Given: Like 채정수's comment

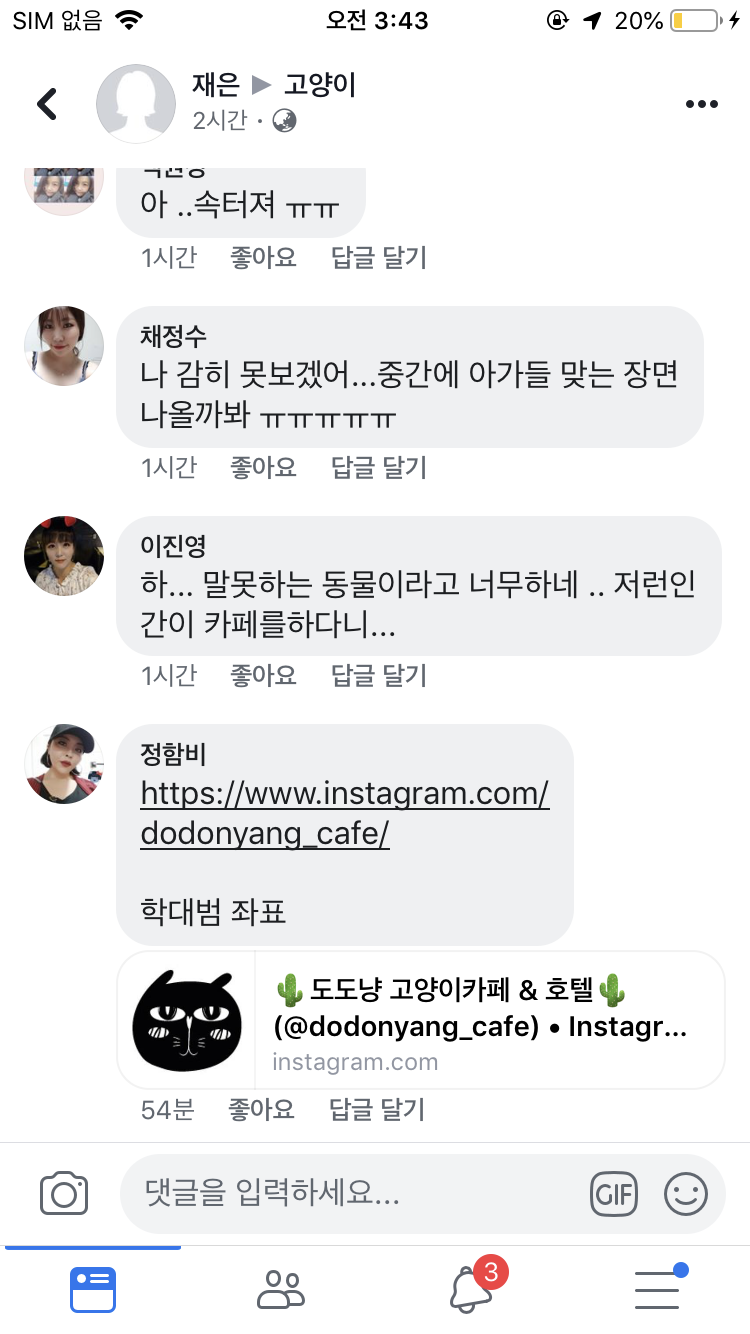Looking at the screenshot, I should [263, 467].
